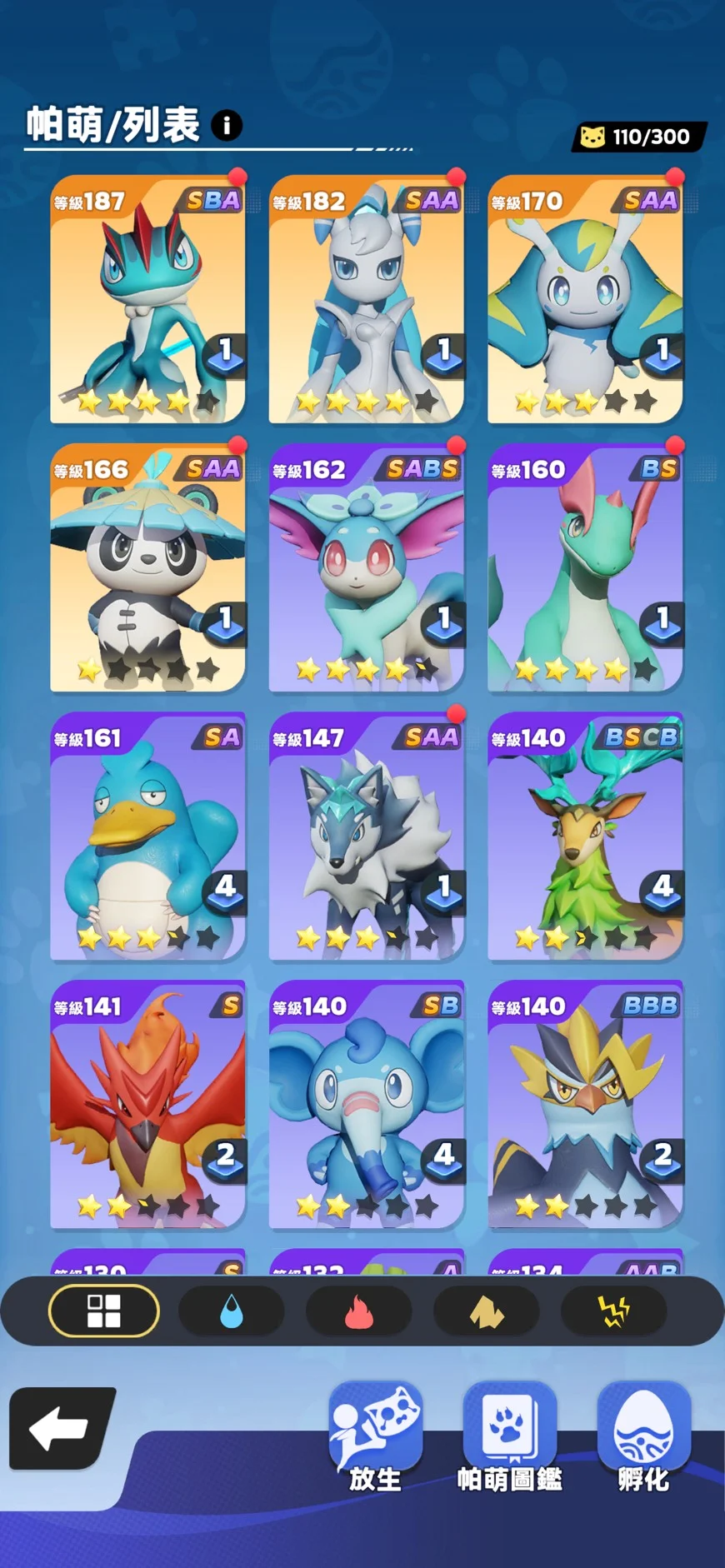The height and width of the screenshot is (1568, 725).
Task: Open the 放生 release option
Action: tap(375, 1436)
